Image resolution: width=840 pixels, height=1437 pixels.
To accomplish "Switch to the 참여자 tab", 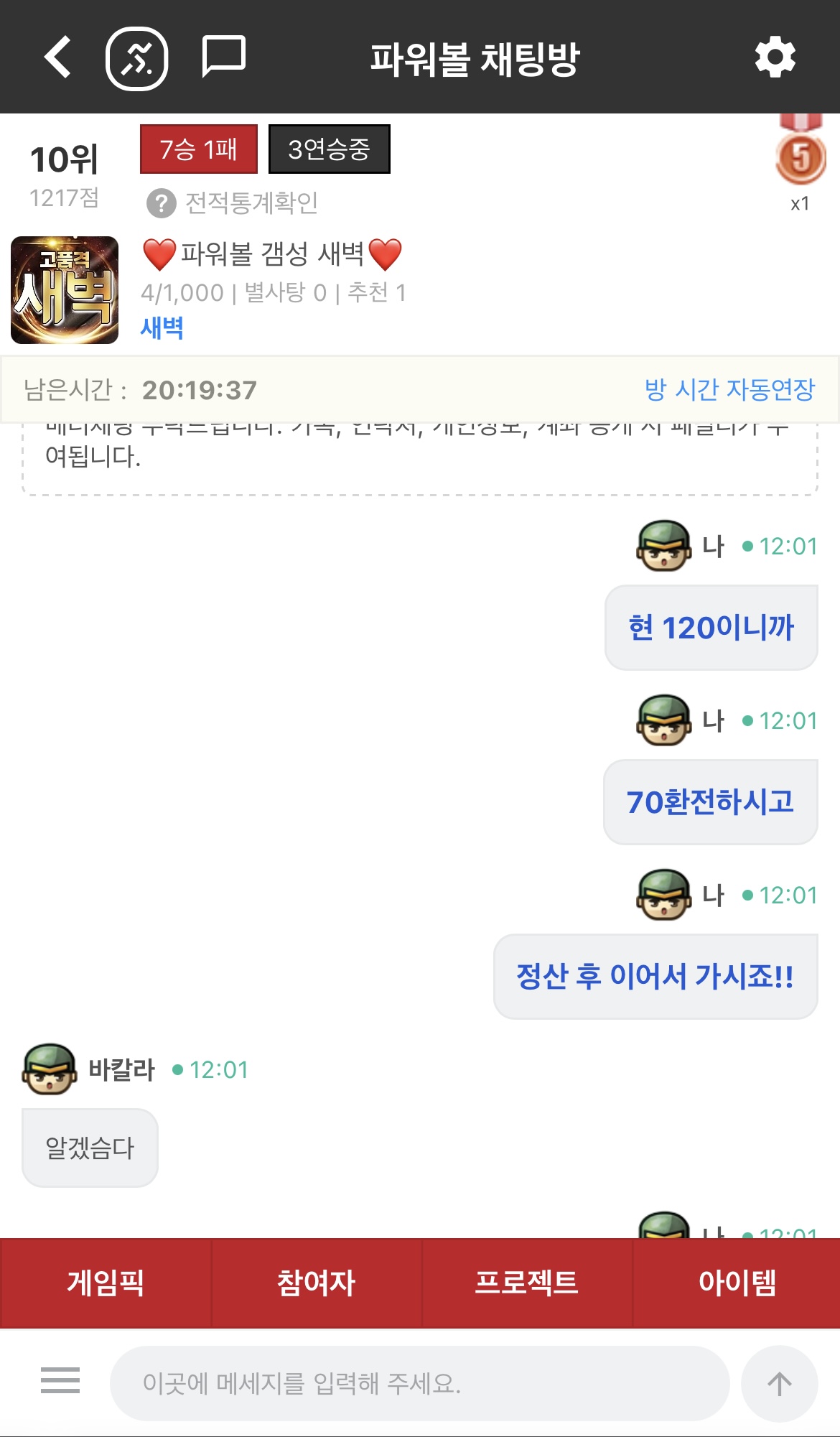I will click(316, 1283).
